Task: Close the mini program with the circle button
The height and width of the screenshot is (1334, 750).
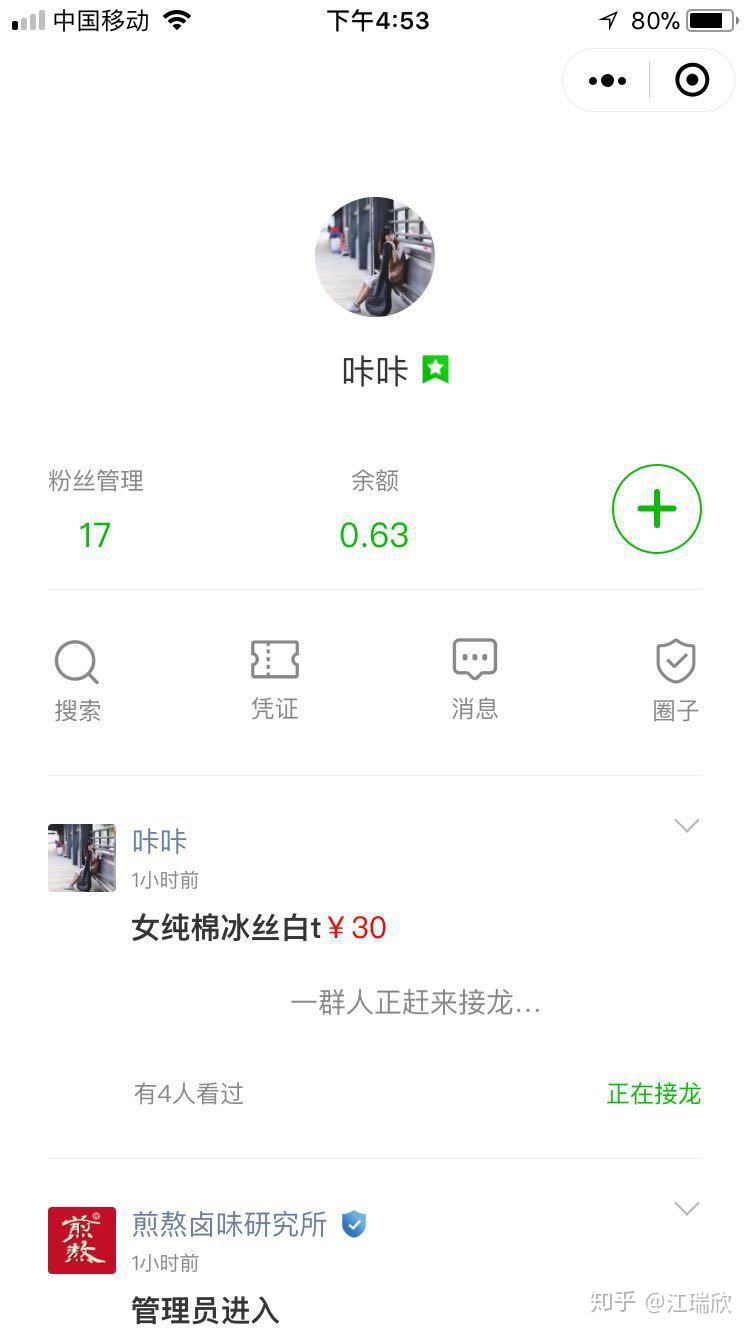Action: [x=692, y=81]
